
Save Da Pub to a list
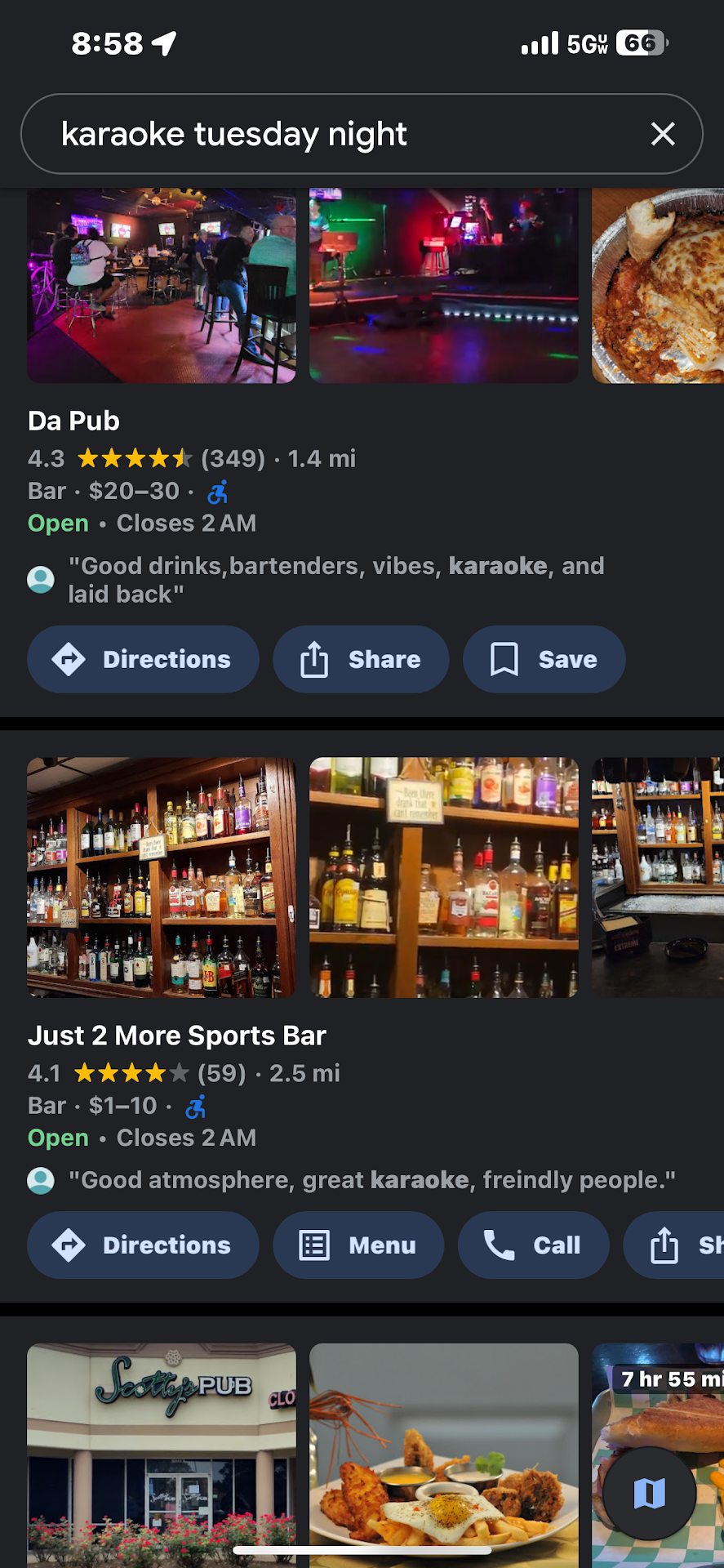point(544,659)
